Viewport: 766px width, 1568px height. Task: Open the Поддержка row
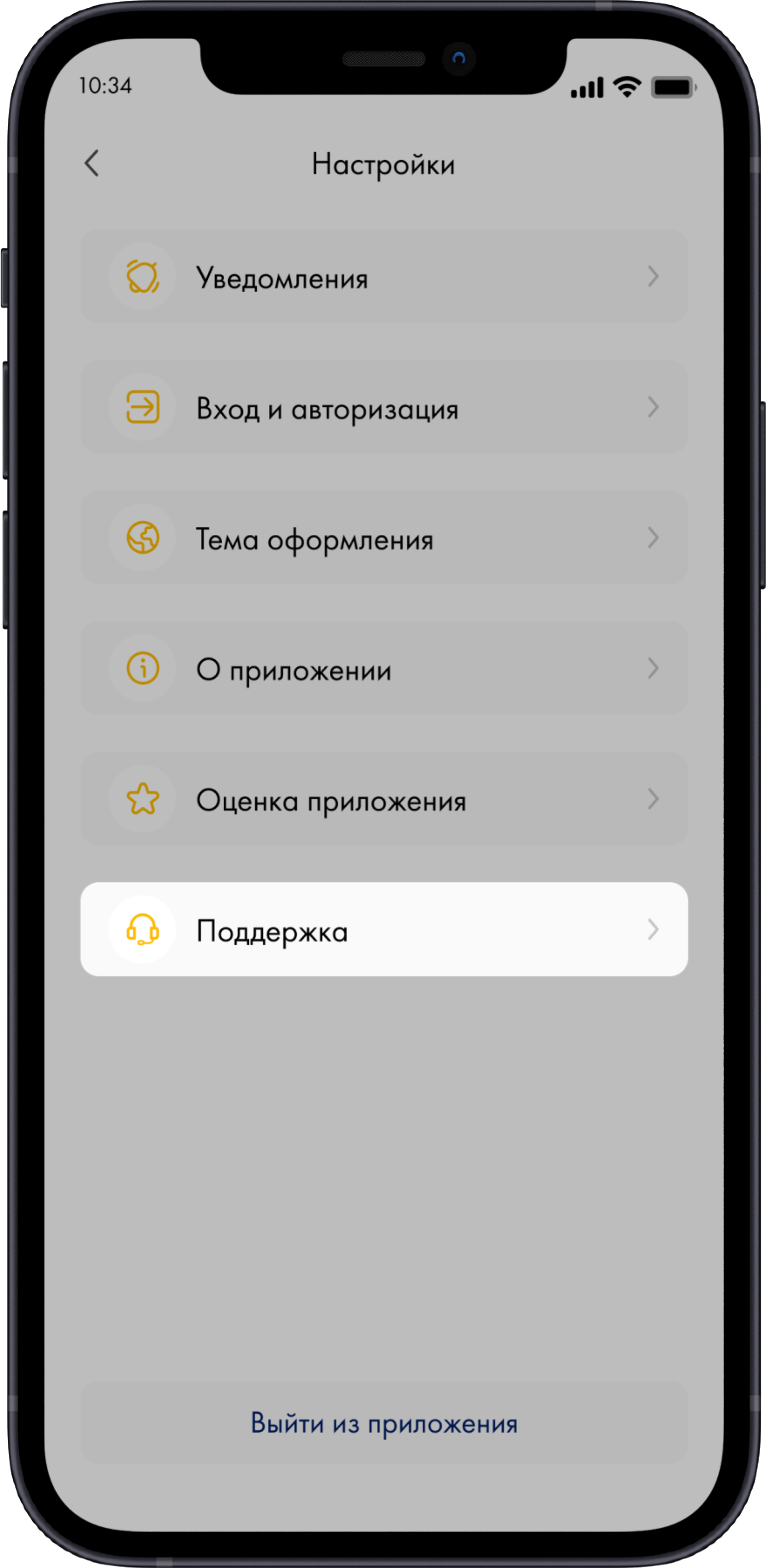383,929
